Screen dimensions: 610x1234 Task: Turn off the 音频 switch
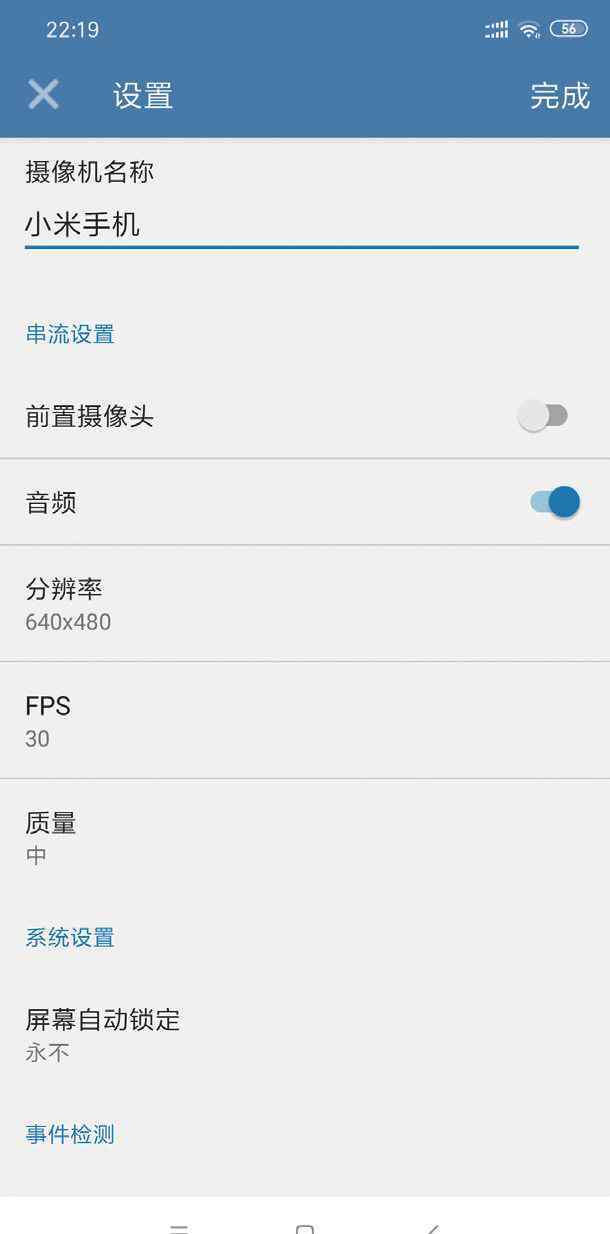pos(555,502)
